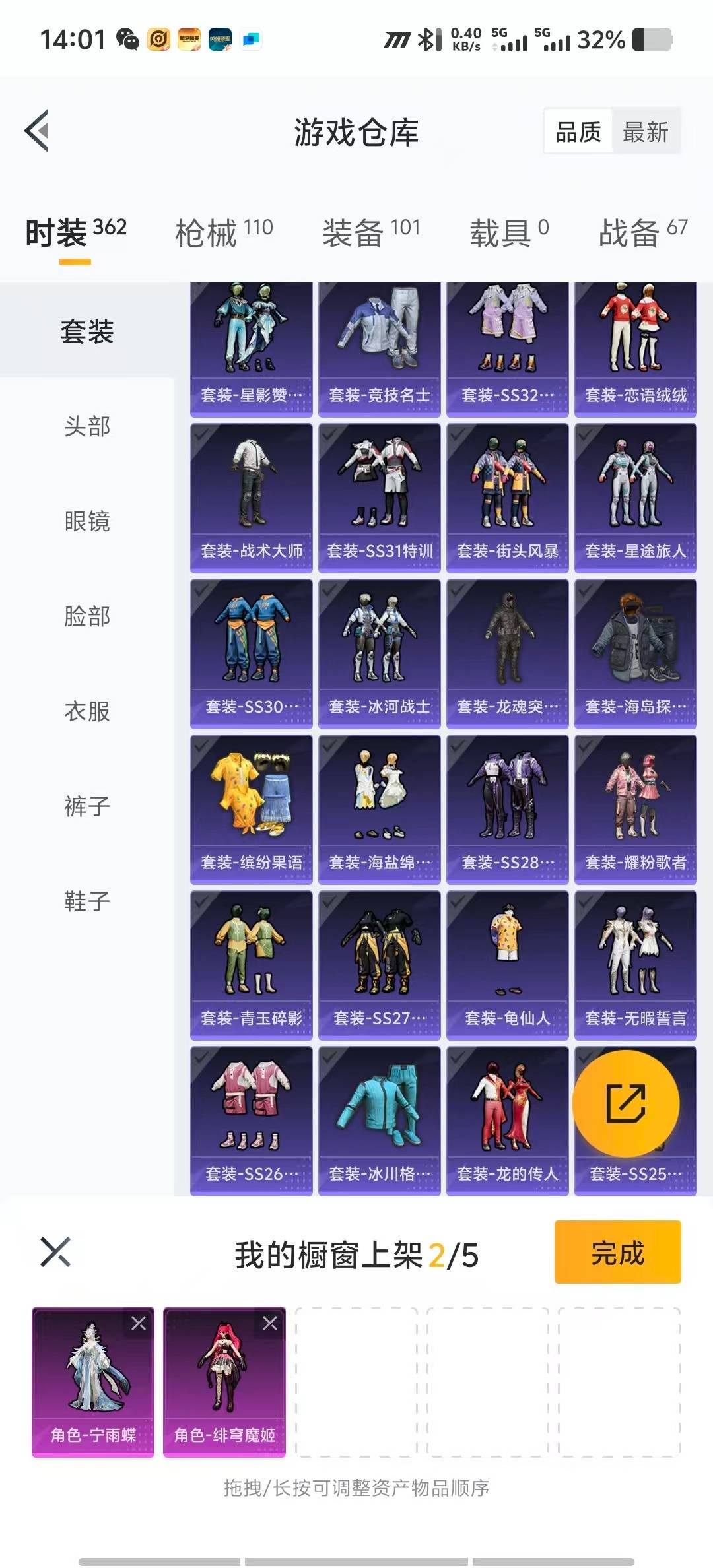Remove 角色-宁雨蝶 from the showcase
The height and width of the screenshot is (1568, 713).
tap(139, 1323)
